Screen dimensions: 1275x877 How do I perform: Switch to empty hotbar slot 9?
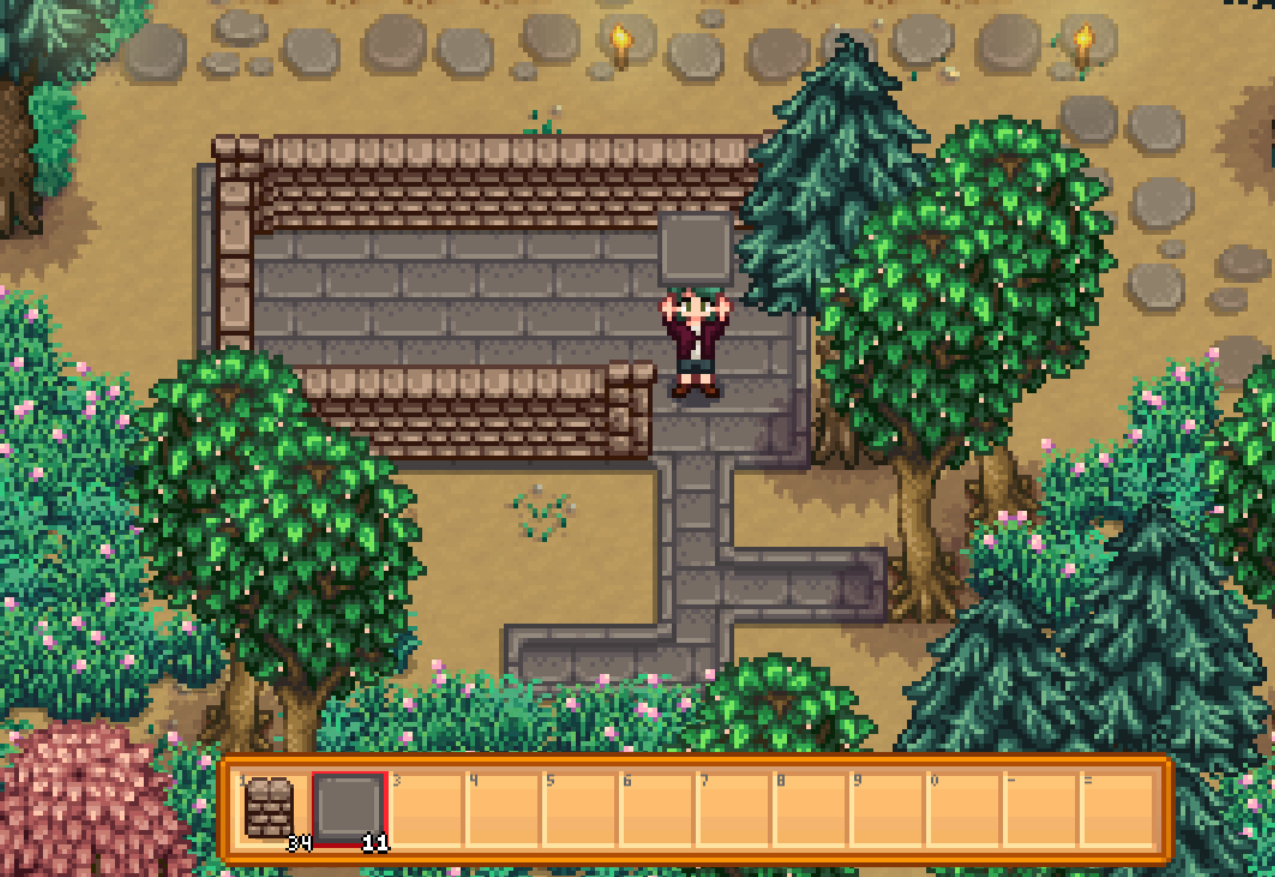pyautogui.click(x=888, y=808)
